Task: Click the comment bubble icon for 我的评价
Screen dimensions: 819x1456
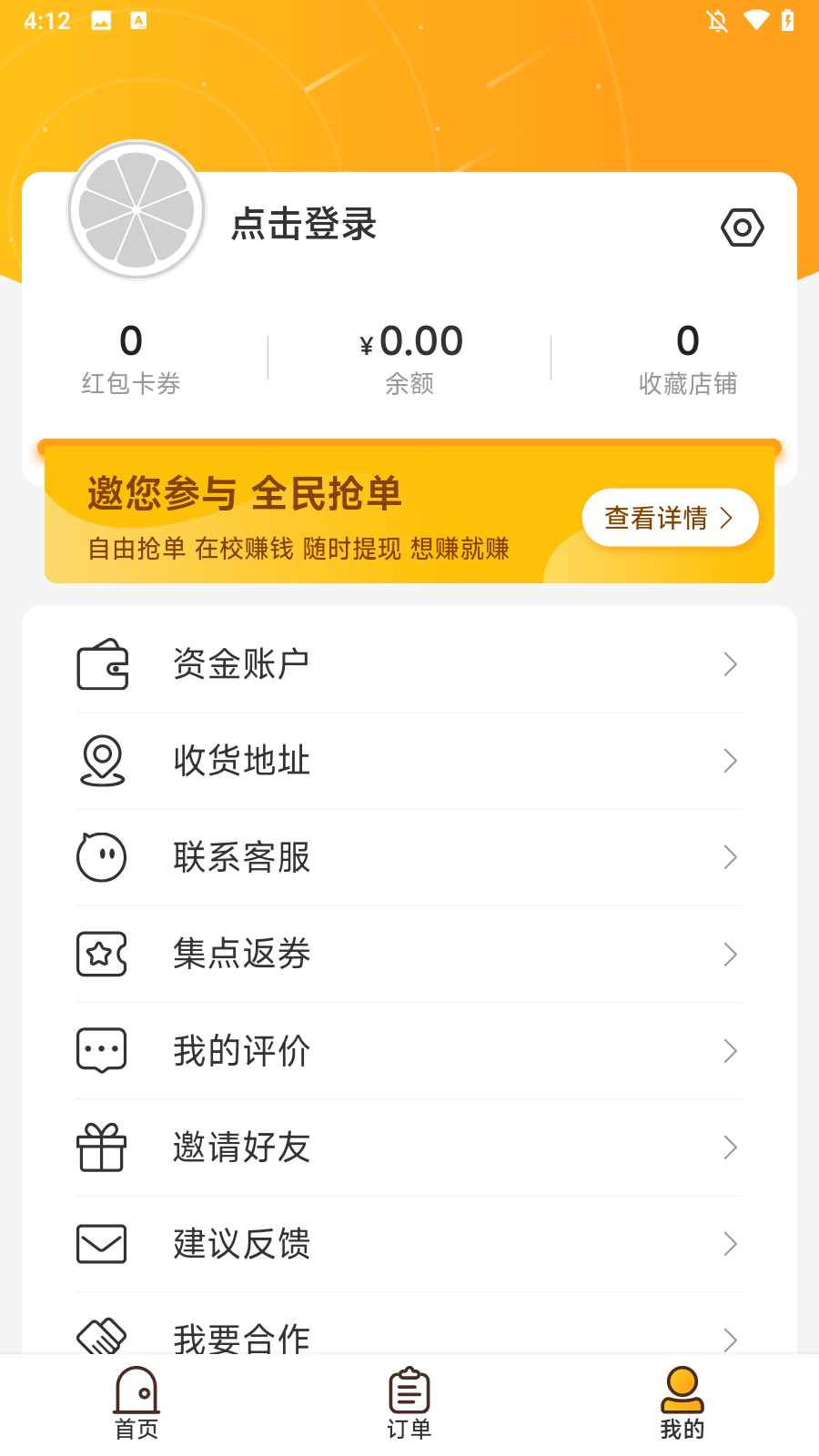Action: pyautogui.click(x=102, y=1051)
